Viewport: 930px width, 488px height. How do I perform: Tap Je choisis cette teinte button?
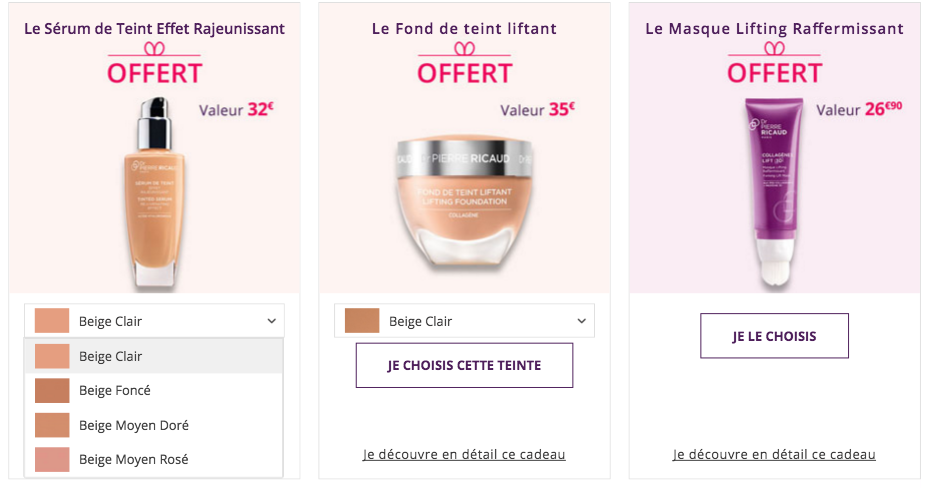click(x=464, y=365)
